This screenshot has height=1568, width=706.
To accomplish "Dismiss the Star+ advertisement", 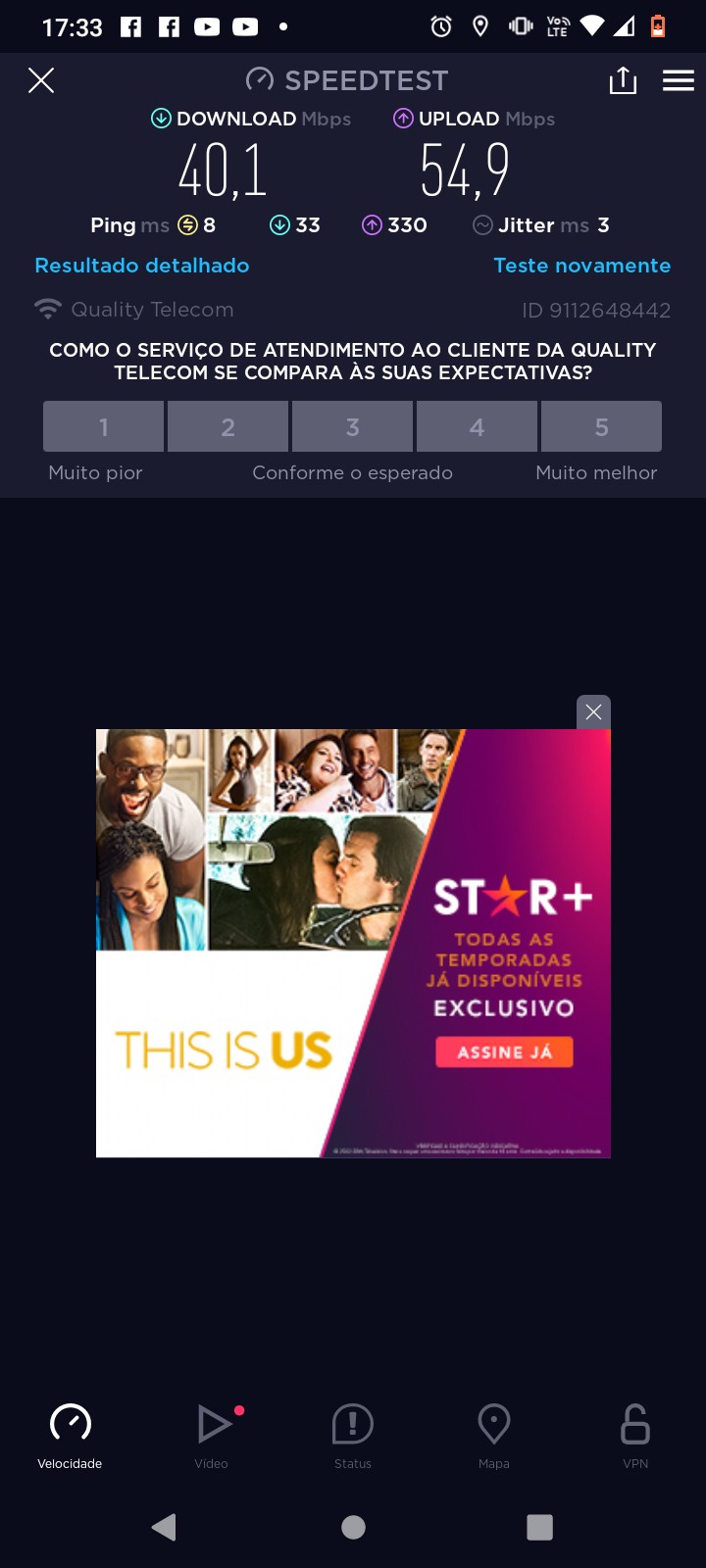I will point(593,712).
